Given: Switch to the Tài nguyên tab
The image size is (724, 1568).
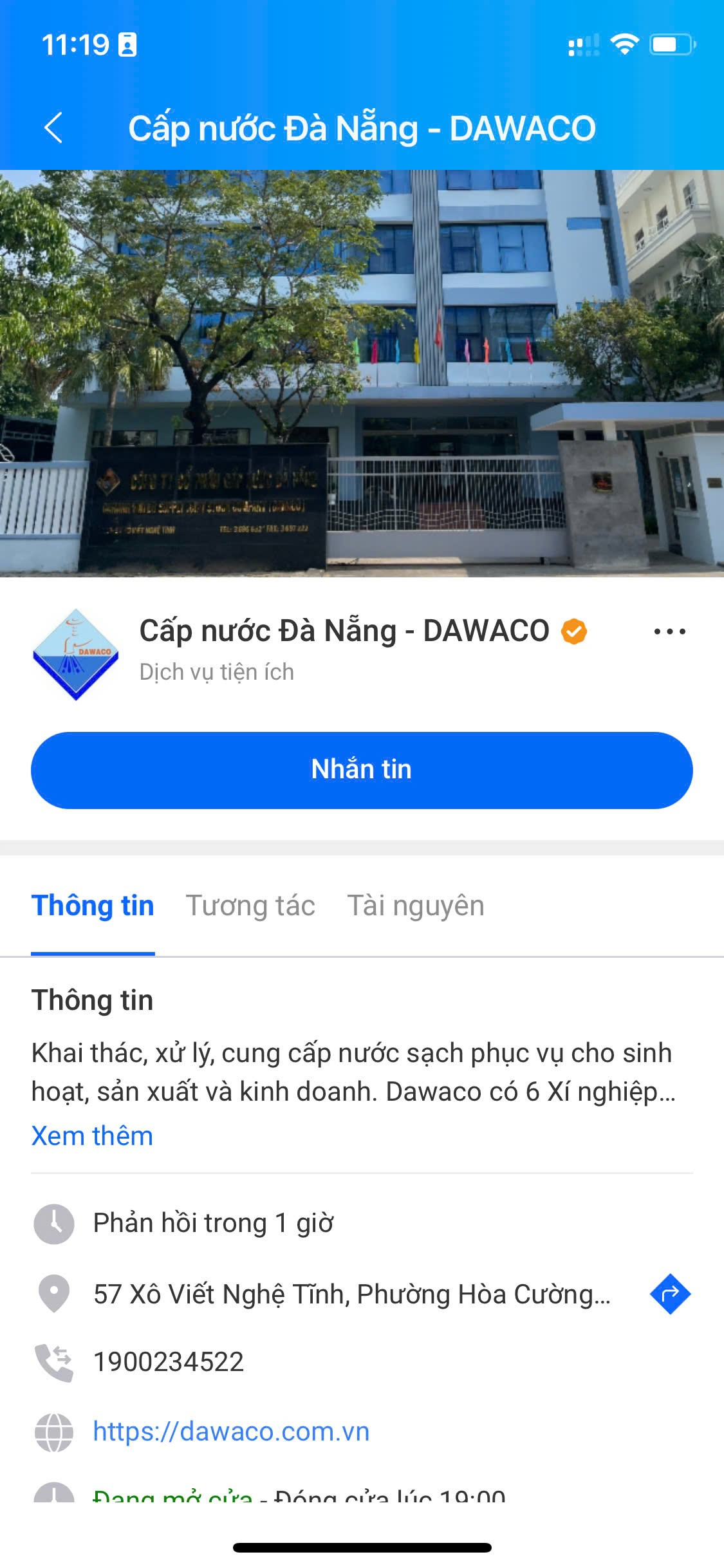Looking at the screenshot, I should [416, 906].
